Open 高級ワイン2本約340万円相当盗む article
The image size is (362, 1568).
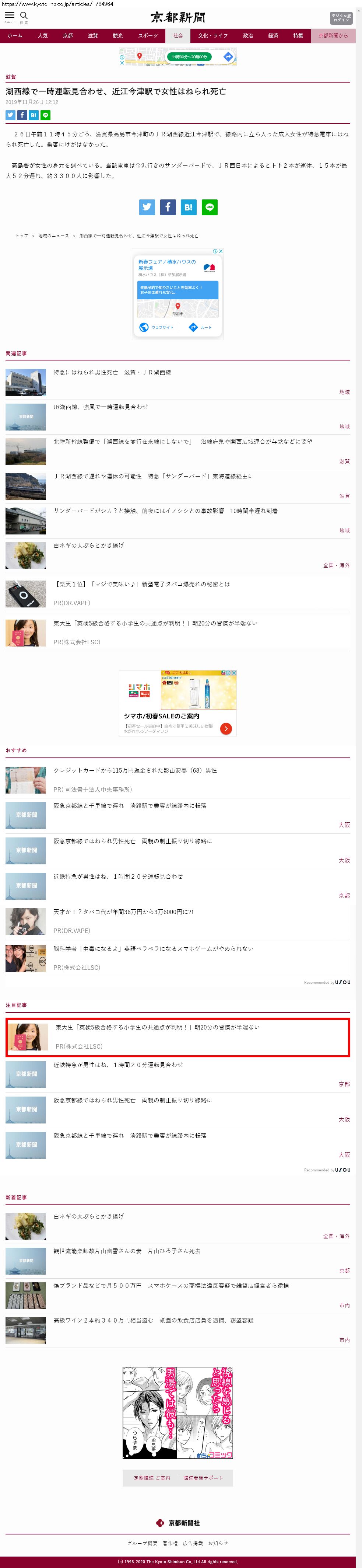point(153,1321)
